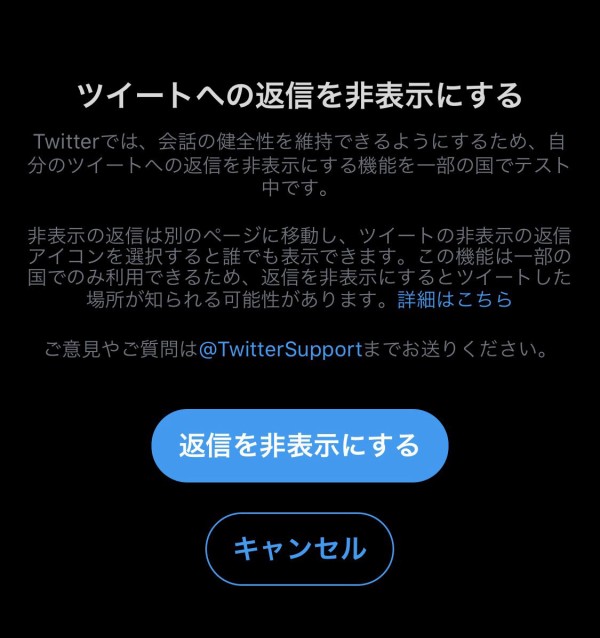Open the 詳細はこちら link

pos(454,300)
